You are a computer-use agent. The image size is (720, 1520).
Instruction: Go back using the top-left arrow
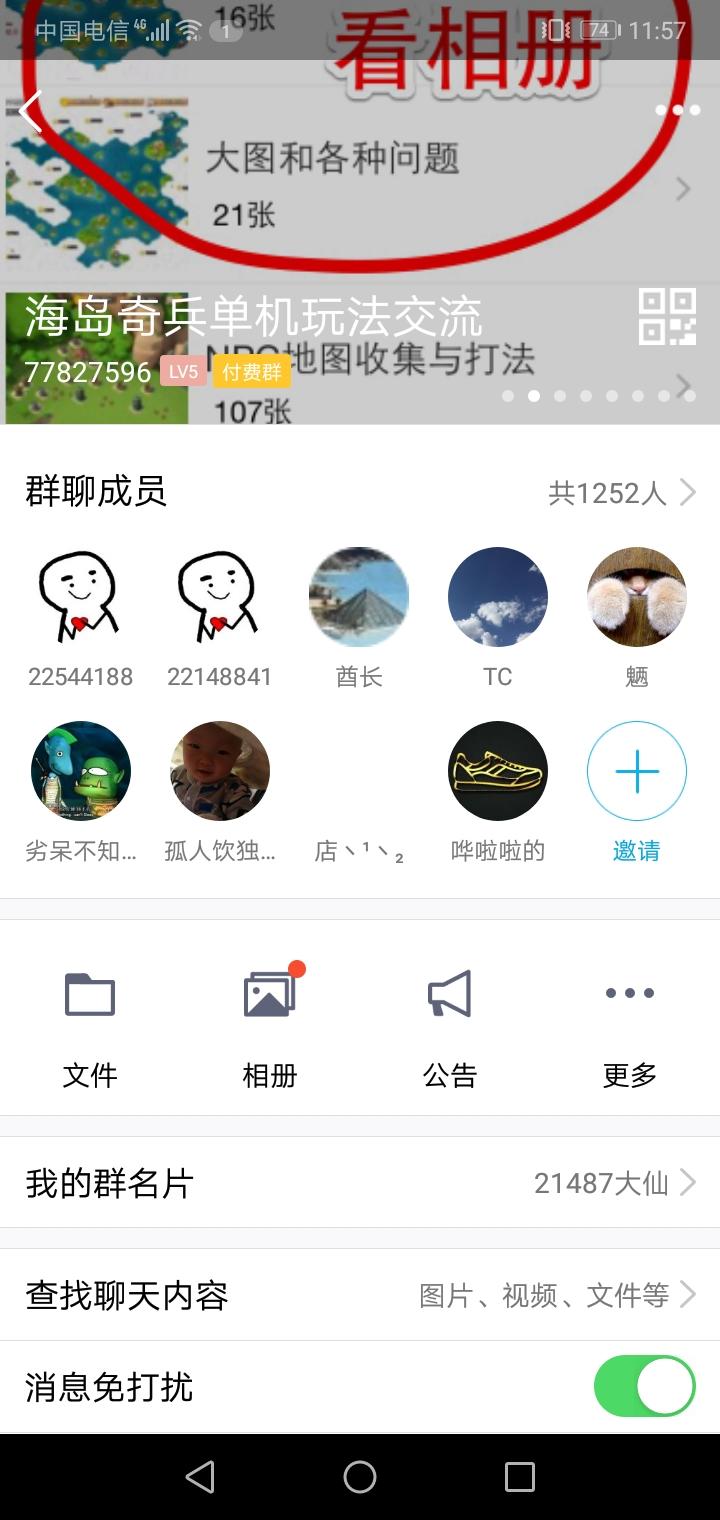31,111
